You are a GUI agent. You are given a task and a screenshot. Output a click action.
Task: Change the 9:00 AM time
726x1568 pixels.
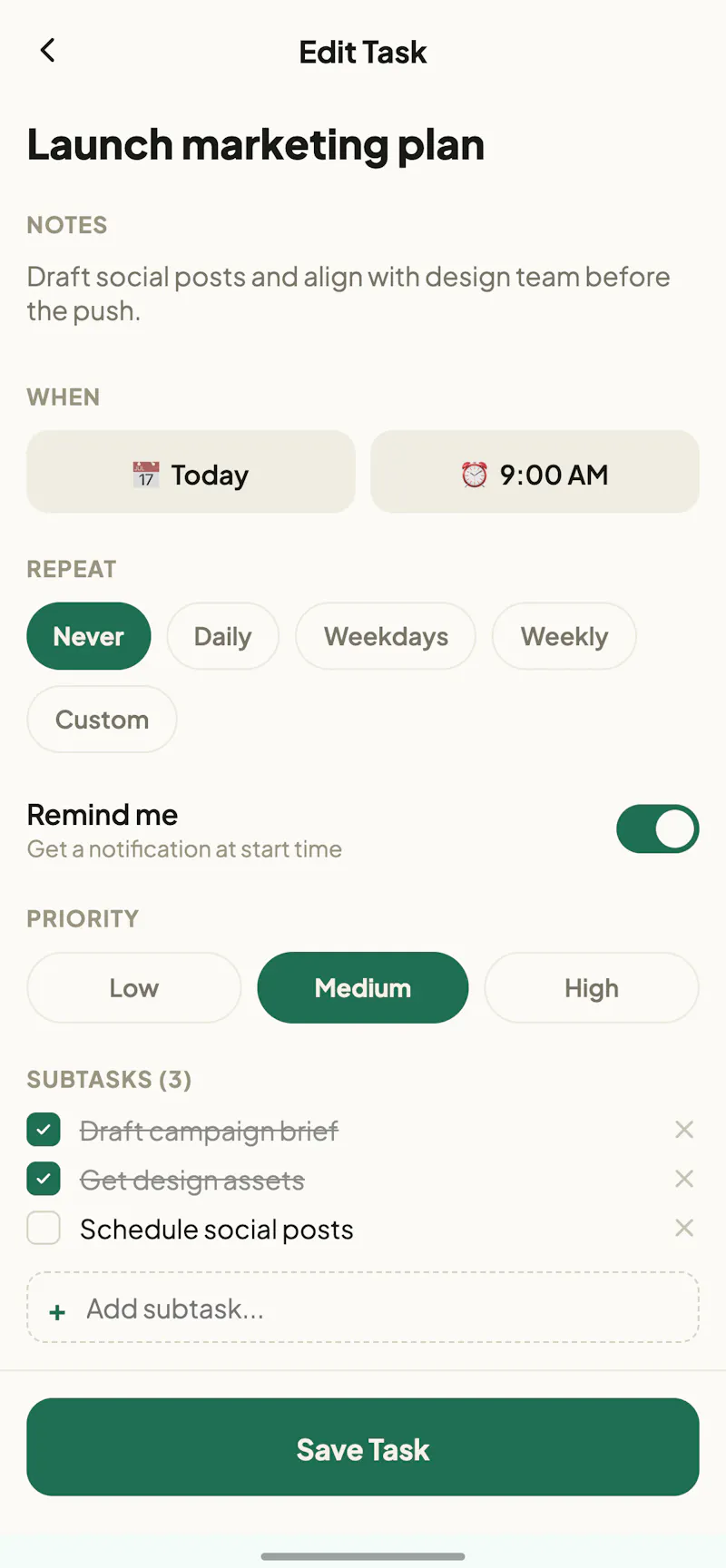[535, 472]
